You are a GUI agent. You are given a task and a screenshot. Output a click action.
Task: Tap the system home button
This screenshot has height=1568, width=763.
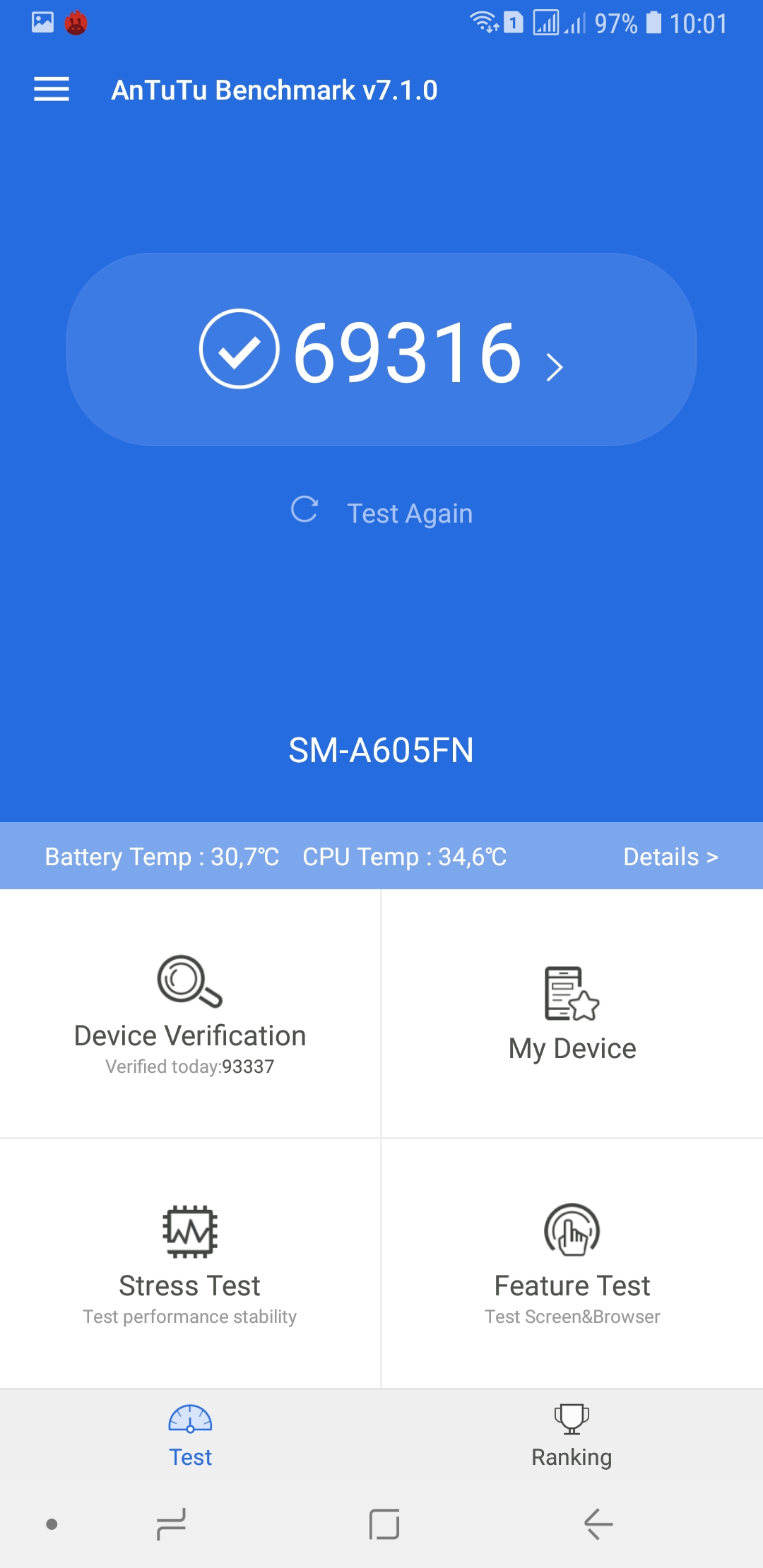pos(384,1524)
